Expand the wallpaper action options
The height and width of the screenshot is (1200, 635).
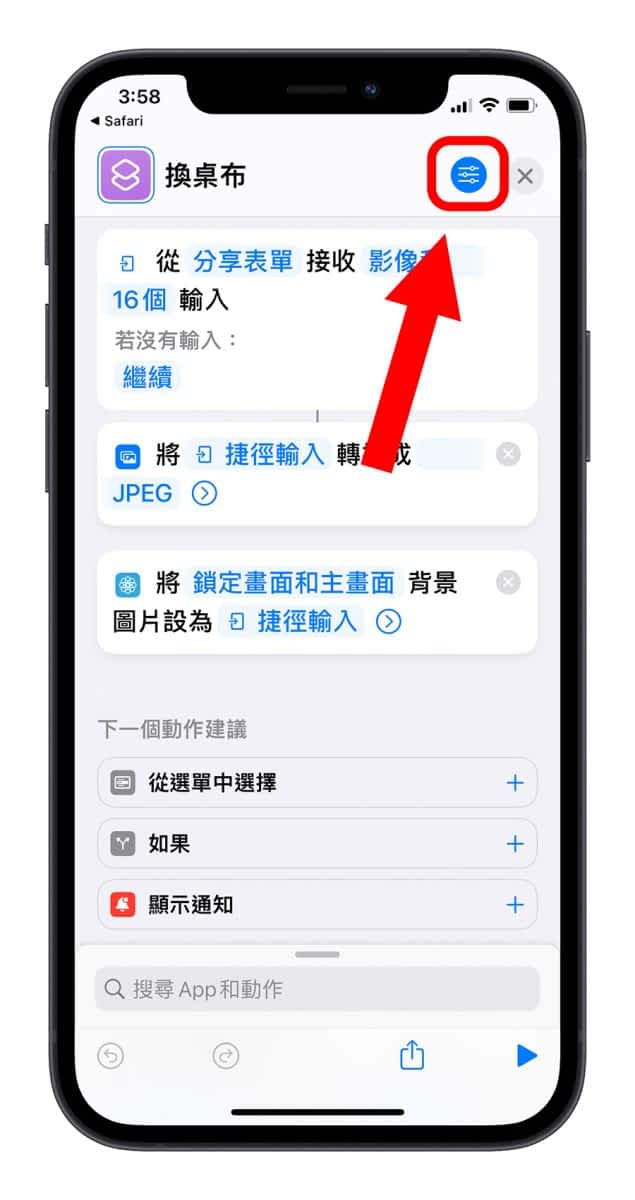click(388, 621)
